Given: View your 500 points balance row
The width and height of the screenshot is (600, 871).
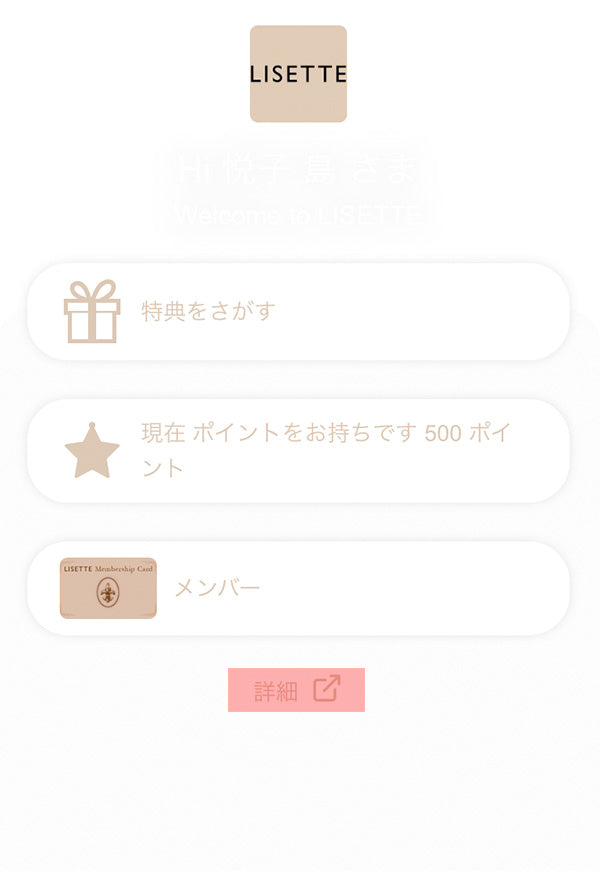Looking at the screenshot, I should click(298, 450).
